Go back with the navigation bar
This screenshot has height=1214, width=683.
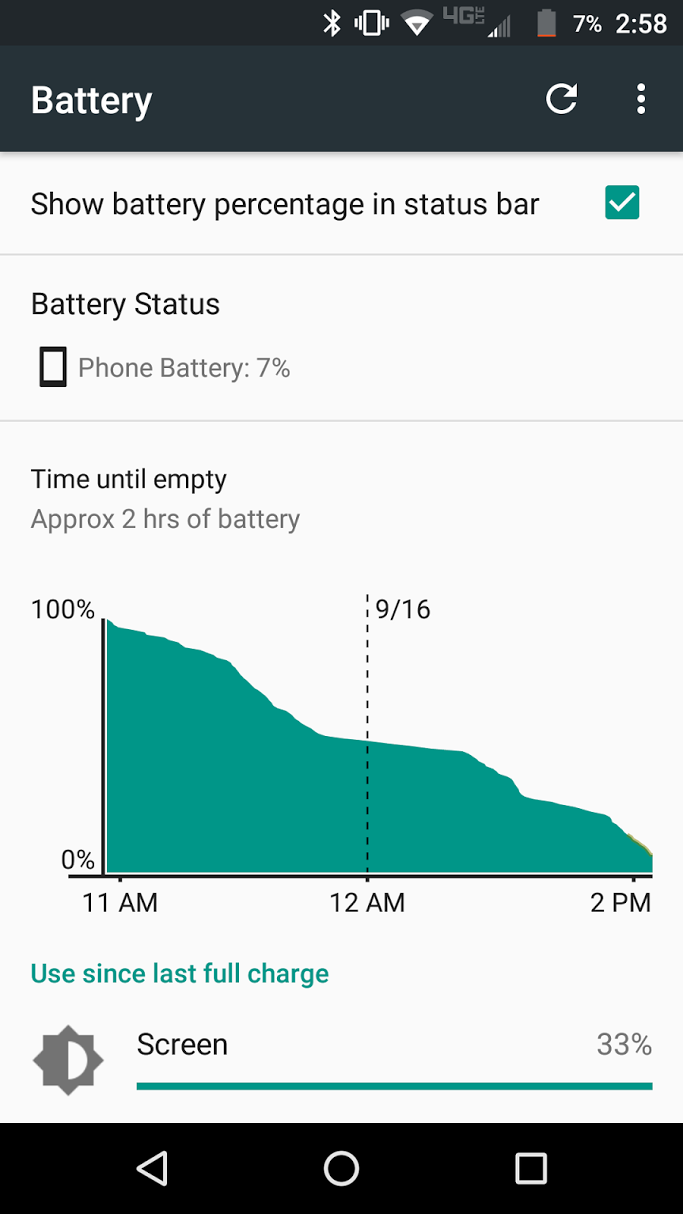tap(152, 1168)
